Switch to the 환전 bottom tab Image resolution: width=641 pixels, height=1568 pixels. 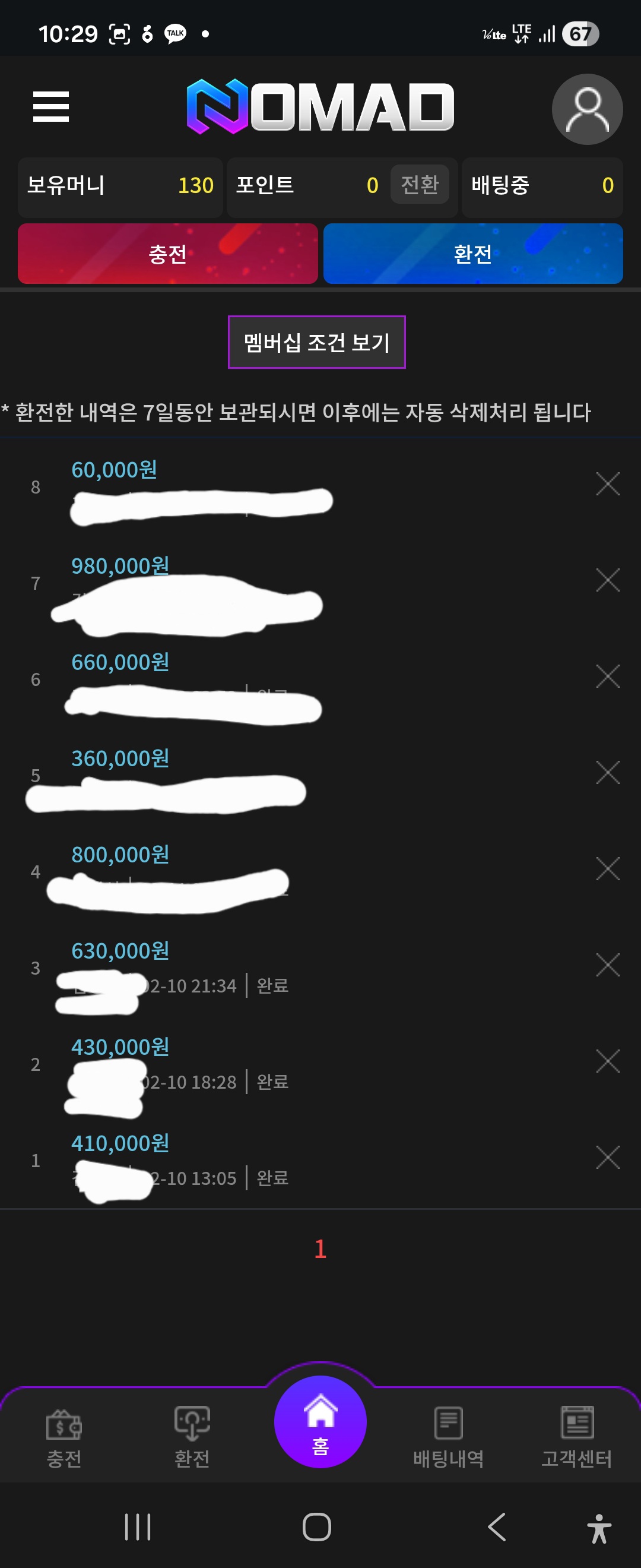point(192,1438)
